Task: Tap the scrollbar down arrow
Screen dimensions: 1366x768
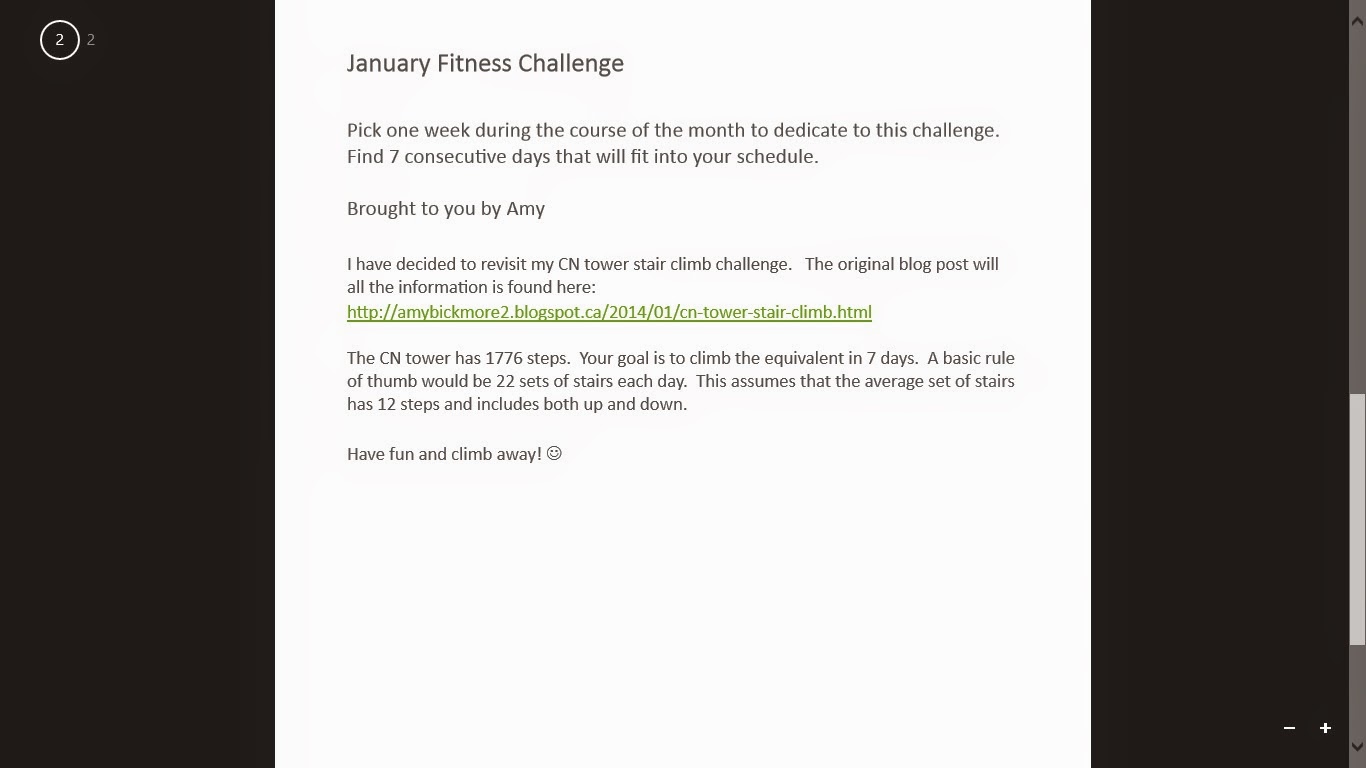Action: [x=1357, y=746]
